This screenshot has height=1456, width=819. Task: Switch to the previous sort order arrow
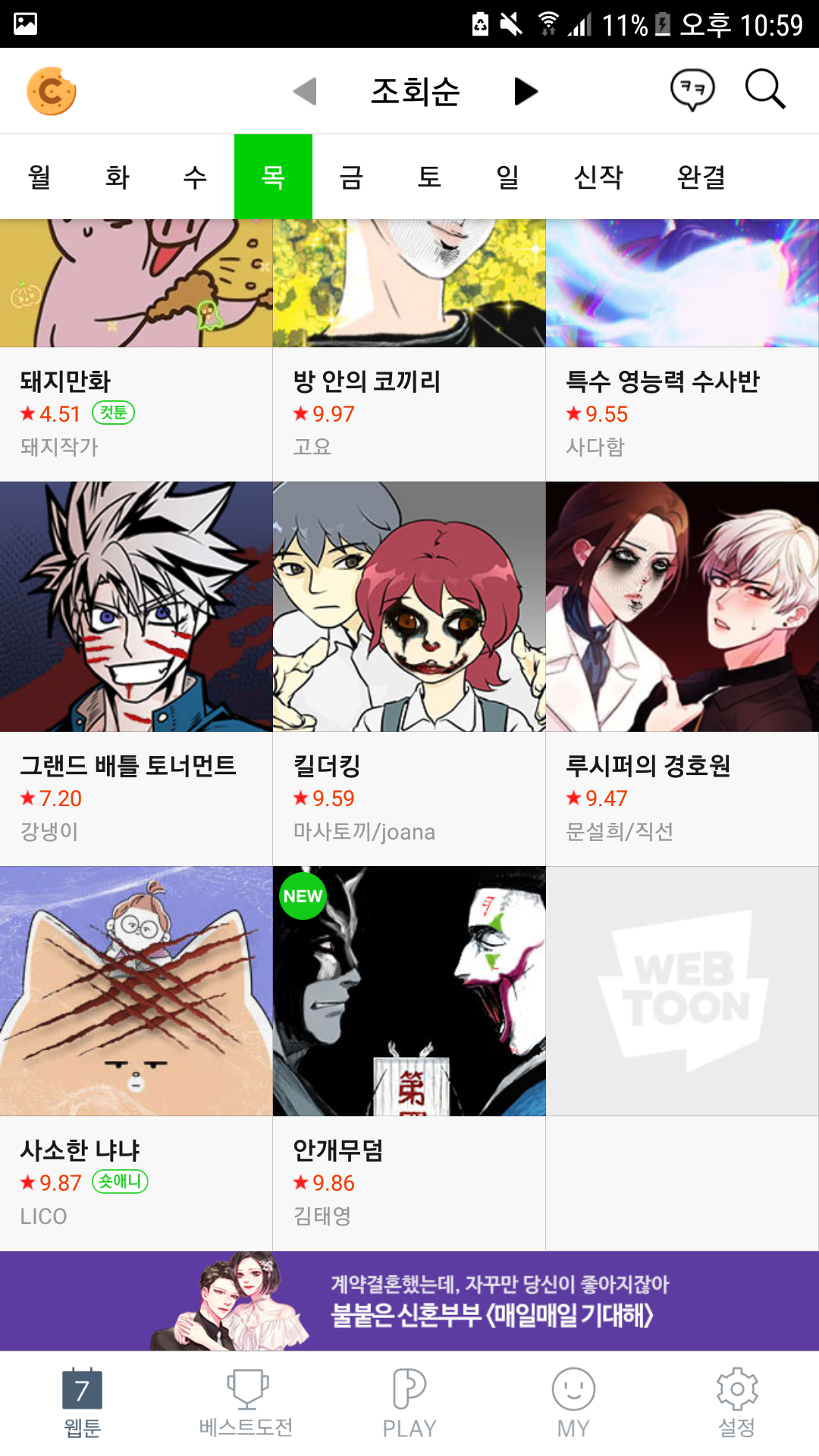point(305,92)
